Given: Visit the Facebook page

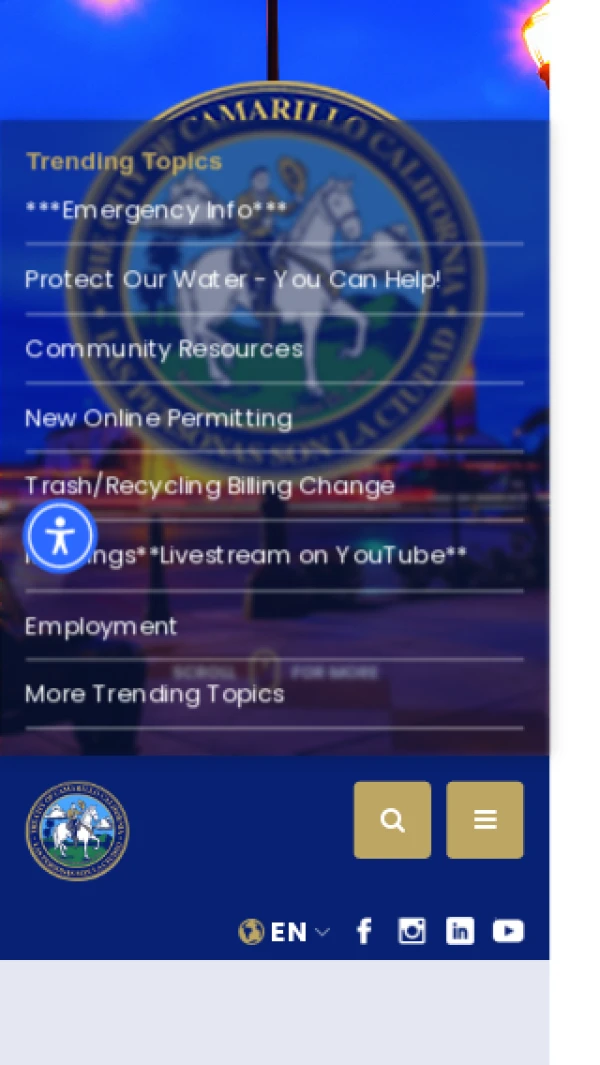Looking at the screenshot, I should tap(365, 932).
